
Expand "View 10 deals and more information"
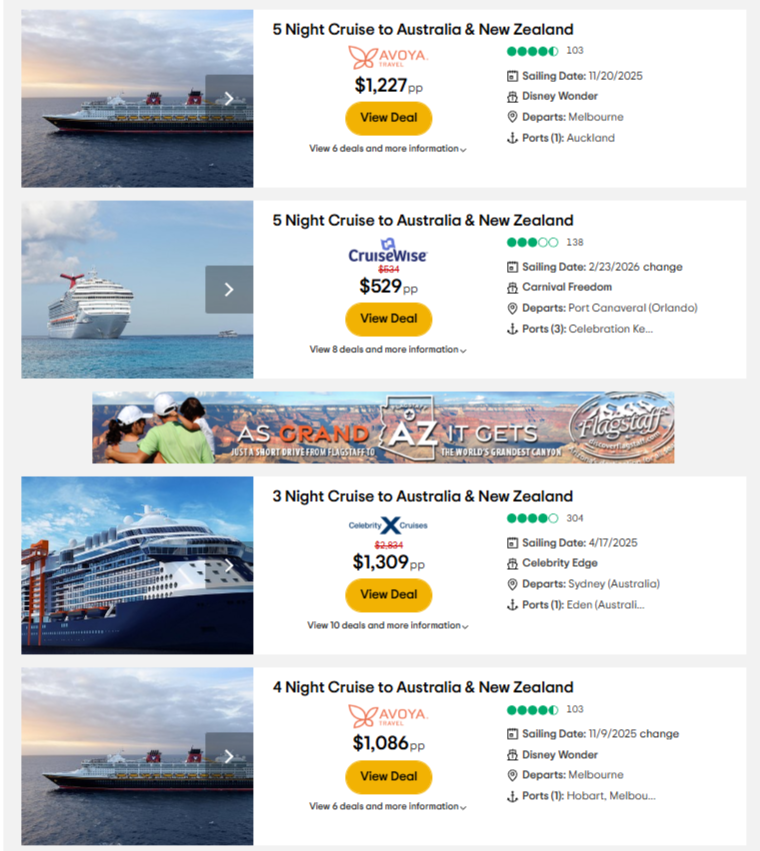coord(388,626)
